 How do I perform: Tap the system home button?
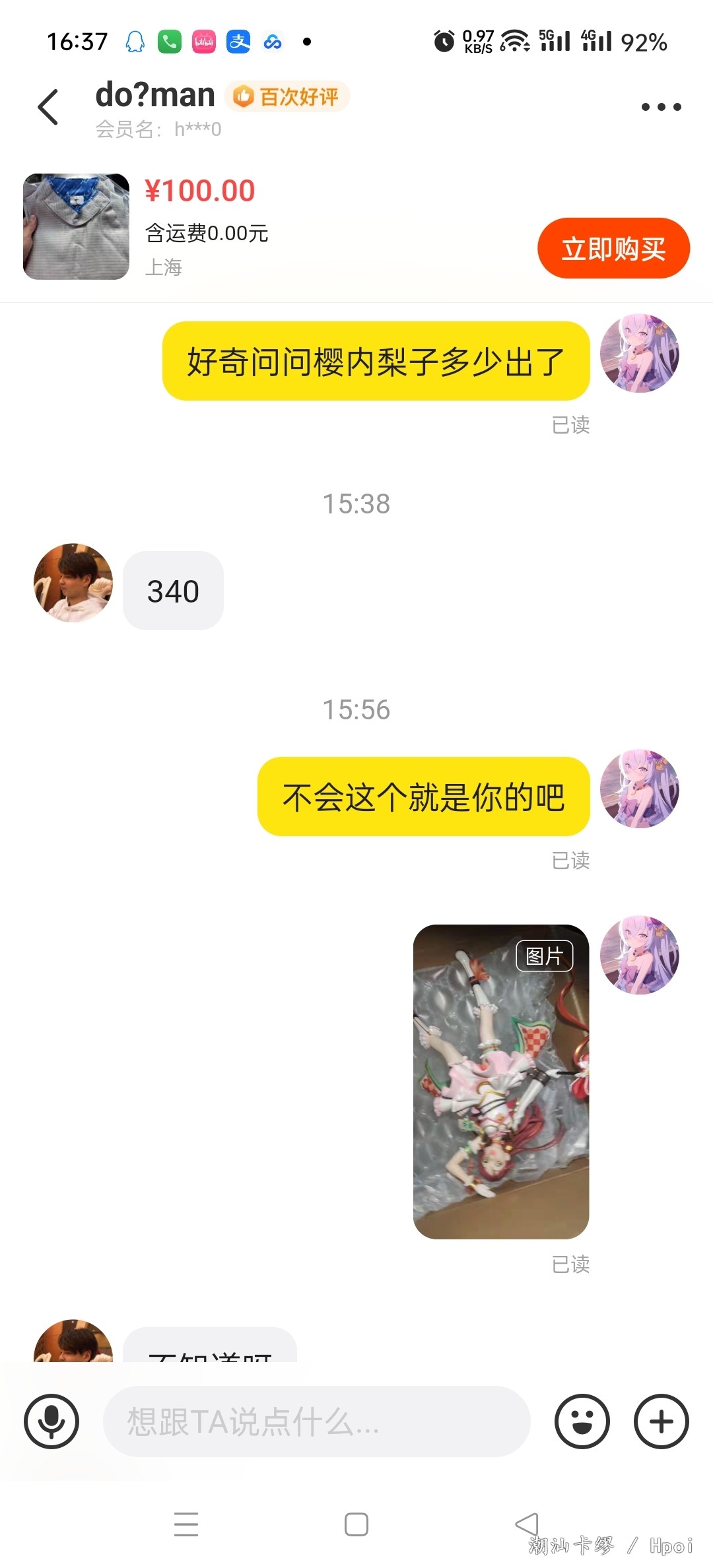[x=356, y=1524]
